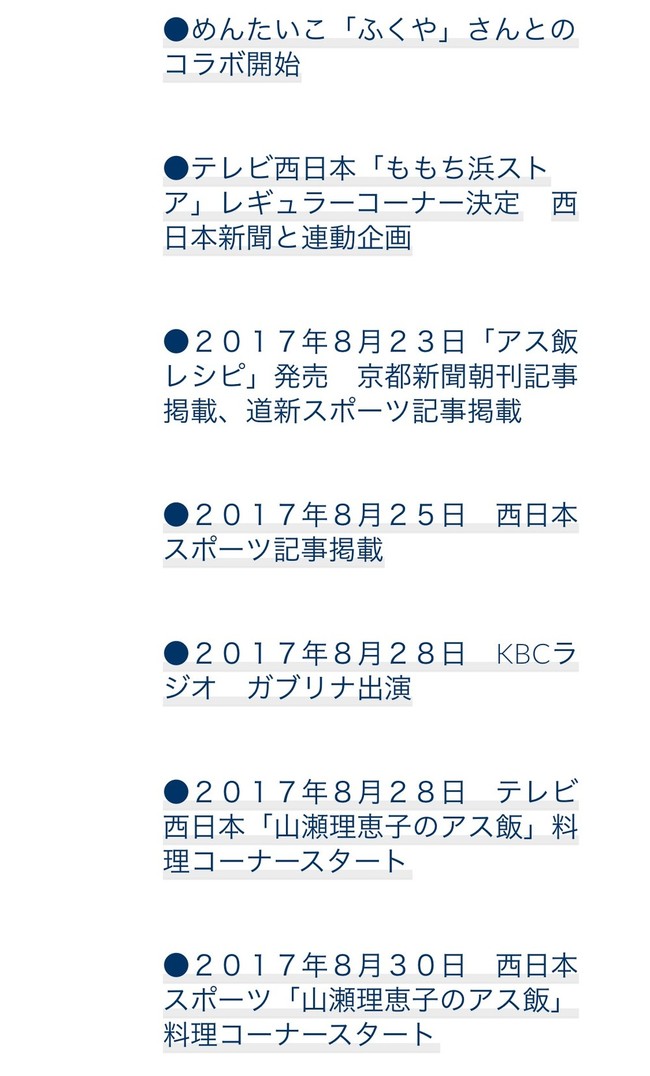650x1076 pixels.
Task: Open 2017年8月25日 西日本スポーツ記事掲載 link
Action: tap(371, 533)
